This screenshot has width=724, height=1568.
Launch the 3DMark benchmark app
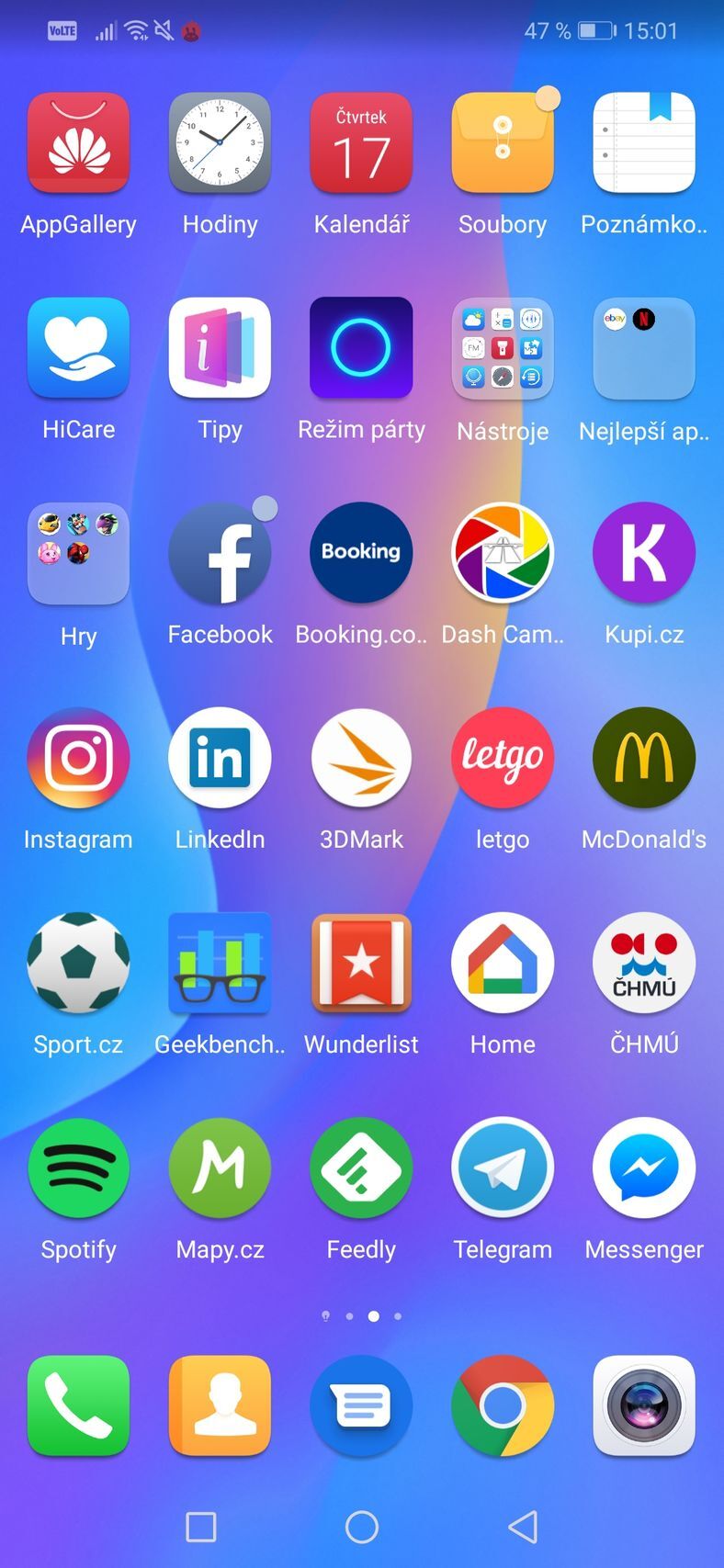point(361,758)
